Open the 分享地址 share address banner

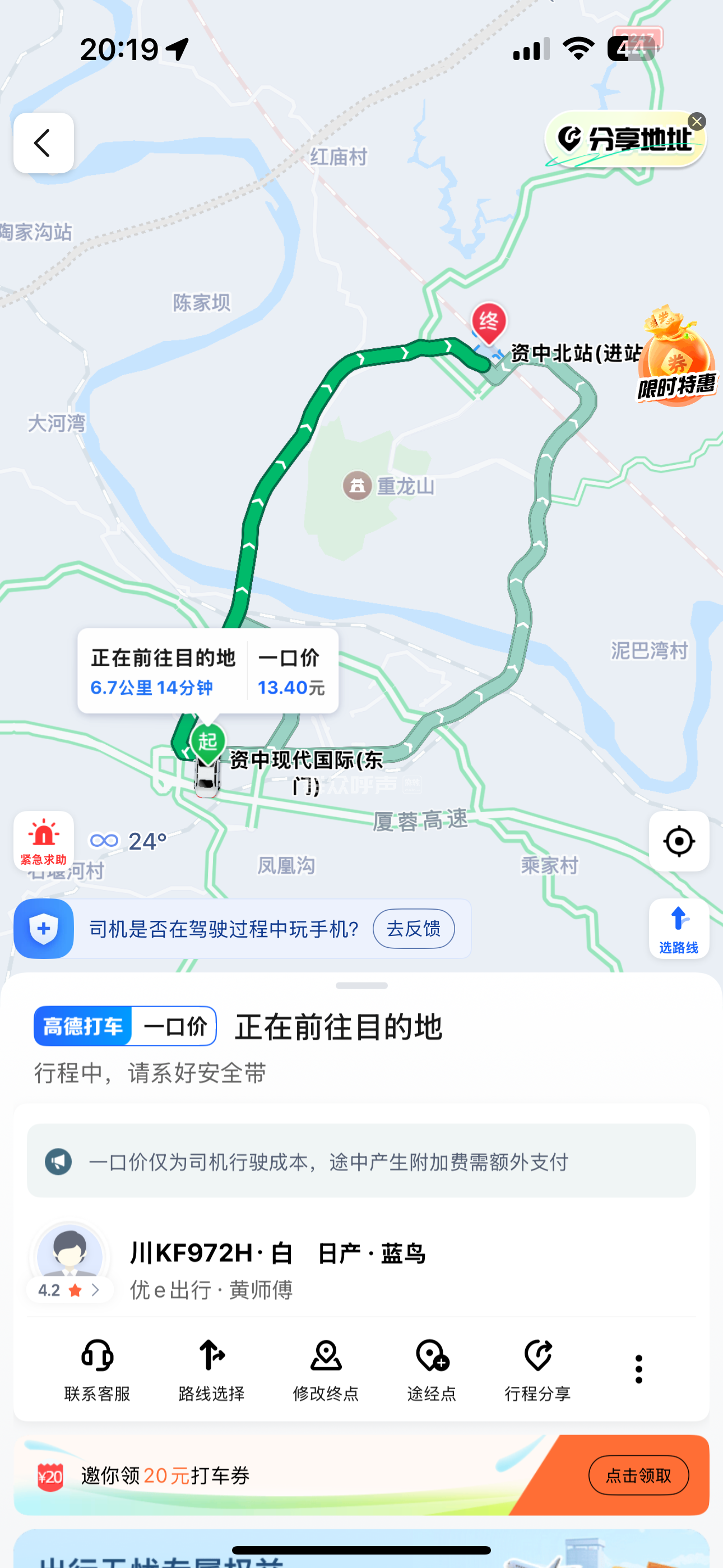(x=624, y=141)
